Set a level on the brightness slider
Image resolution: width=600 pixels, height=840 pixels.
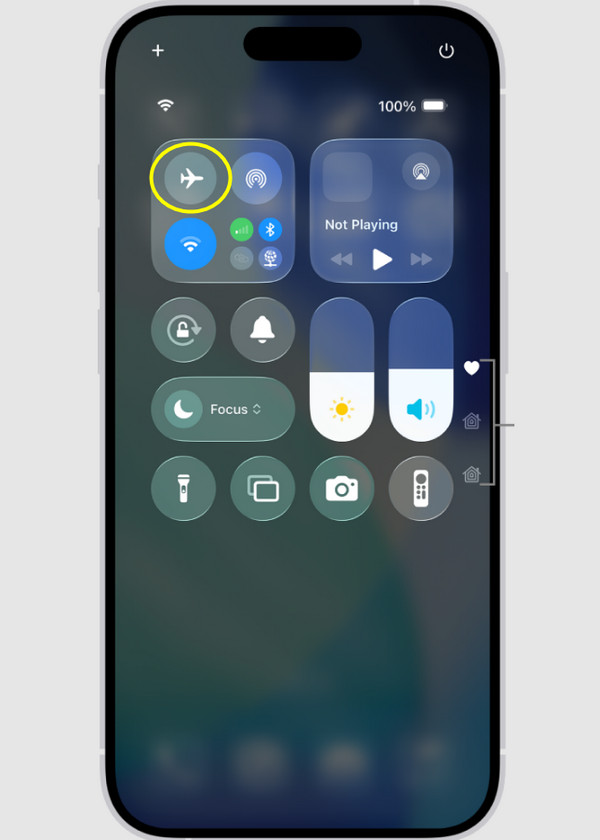point(342,370)
